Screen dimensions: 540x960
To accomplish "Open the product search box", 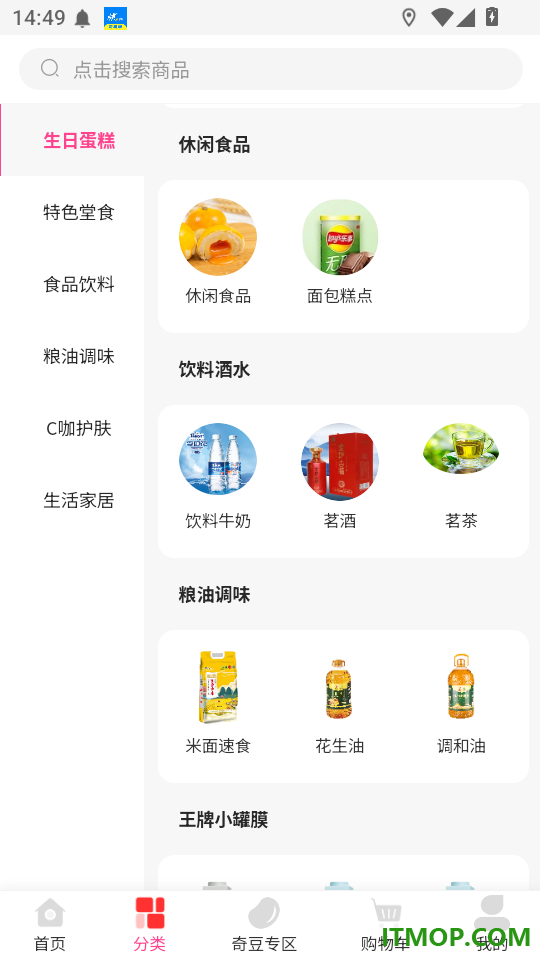I will pos(271,69).
